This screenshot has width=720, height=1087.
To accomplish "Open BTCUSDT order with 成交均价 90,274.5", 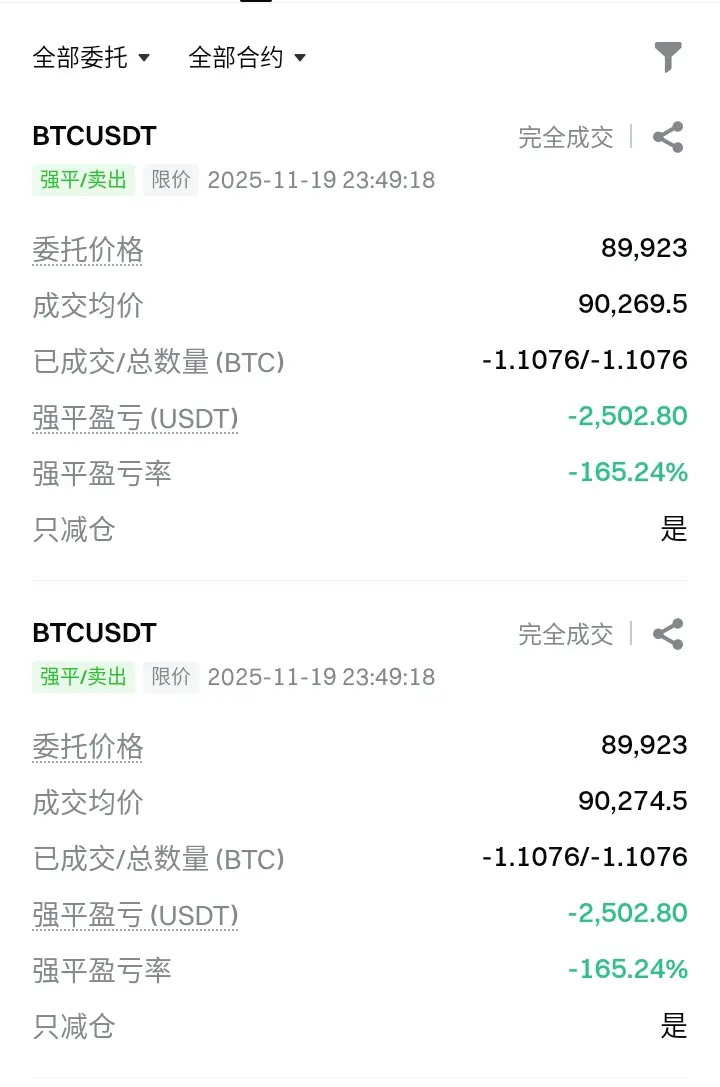I will tap(95, 633).
